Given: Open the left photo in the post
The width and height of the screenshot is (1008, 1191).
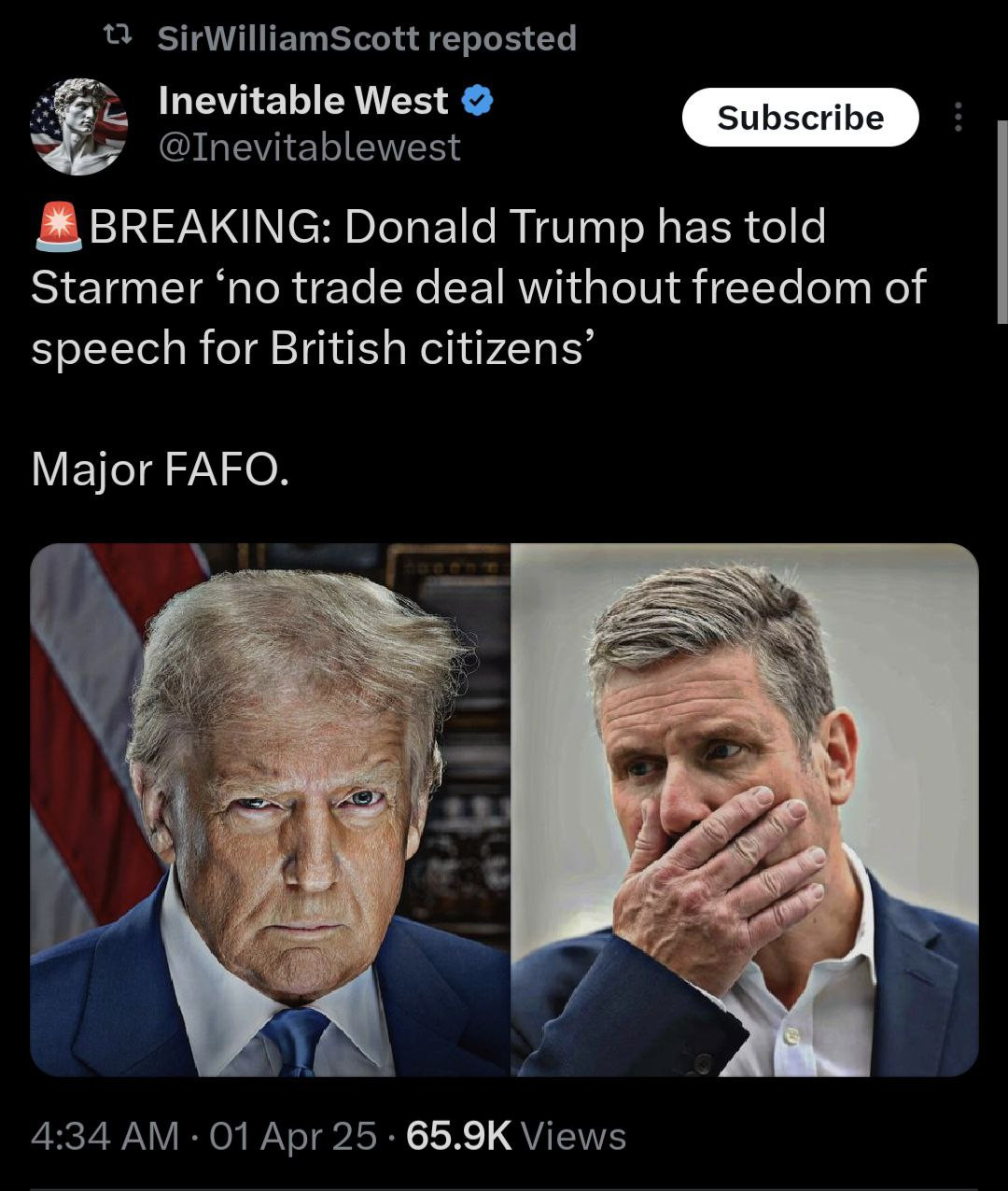Looking at the screenshot, I should pyautogui.click(x=271, y=809).
